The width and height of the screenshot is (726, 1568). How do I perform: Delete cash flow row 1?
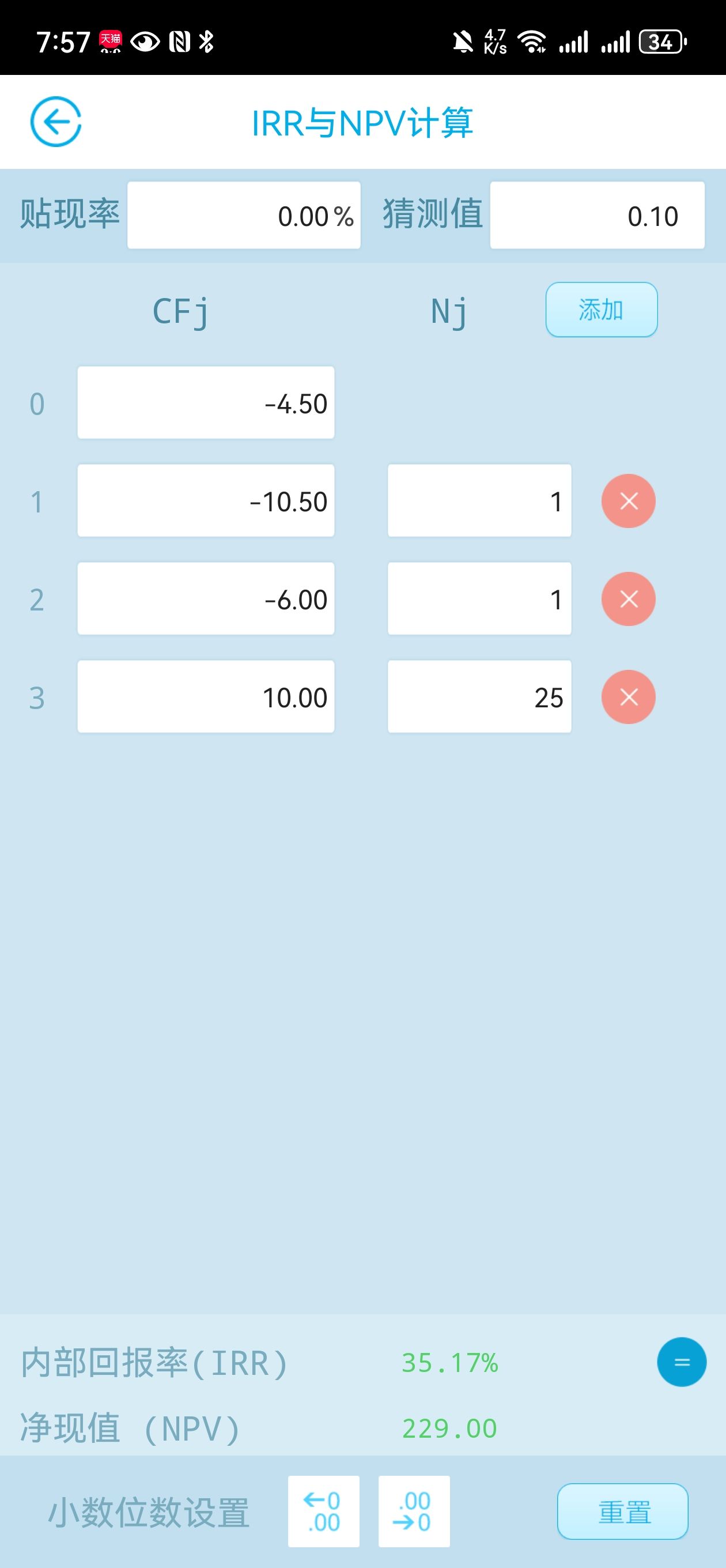click(629, 501)
